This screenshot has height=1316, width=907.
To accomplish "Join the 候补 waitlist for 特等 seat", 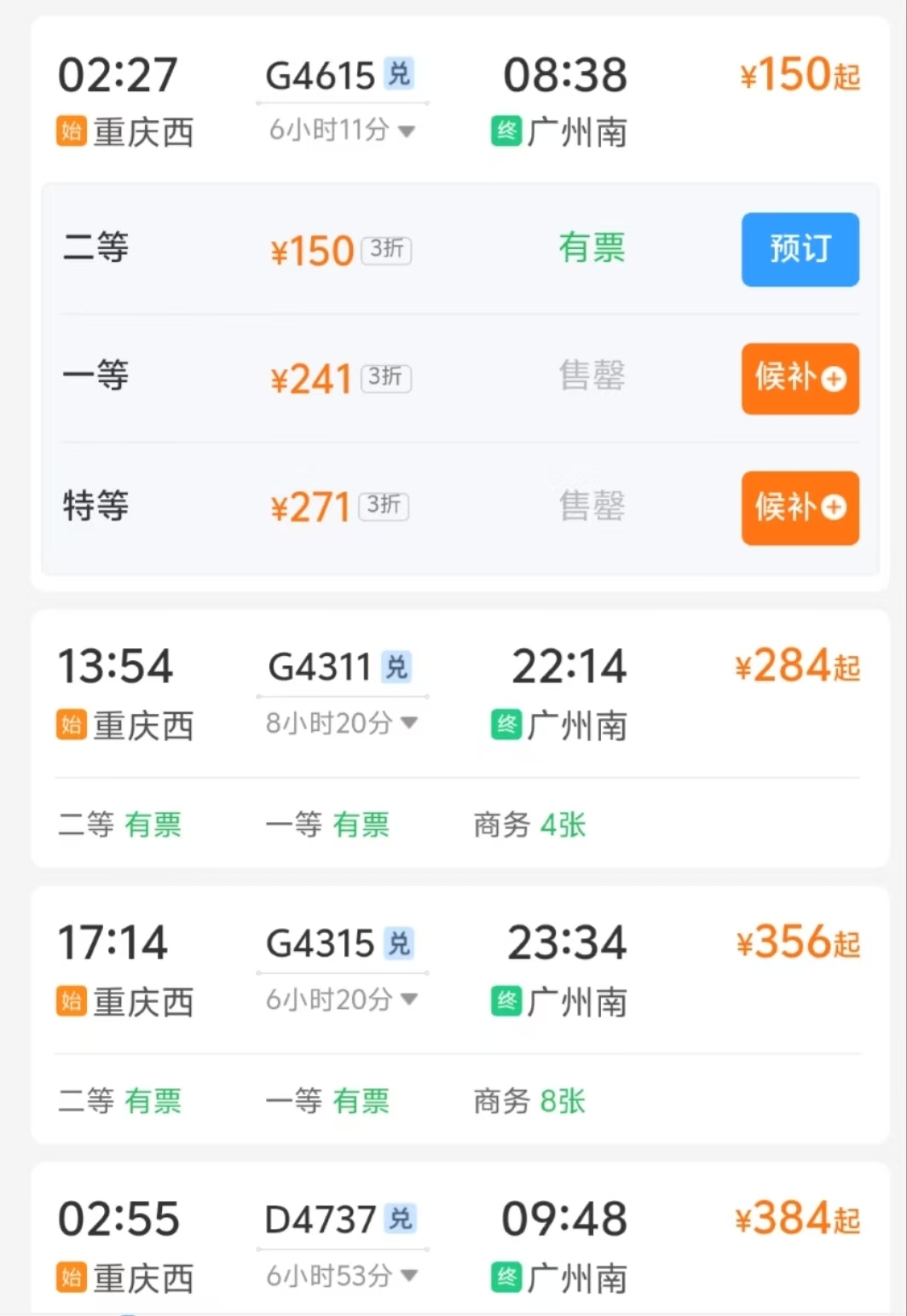I will click(800, 507).
